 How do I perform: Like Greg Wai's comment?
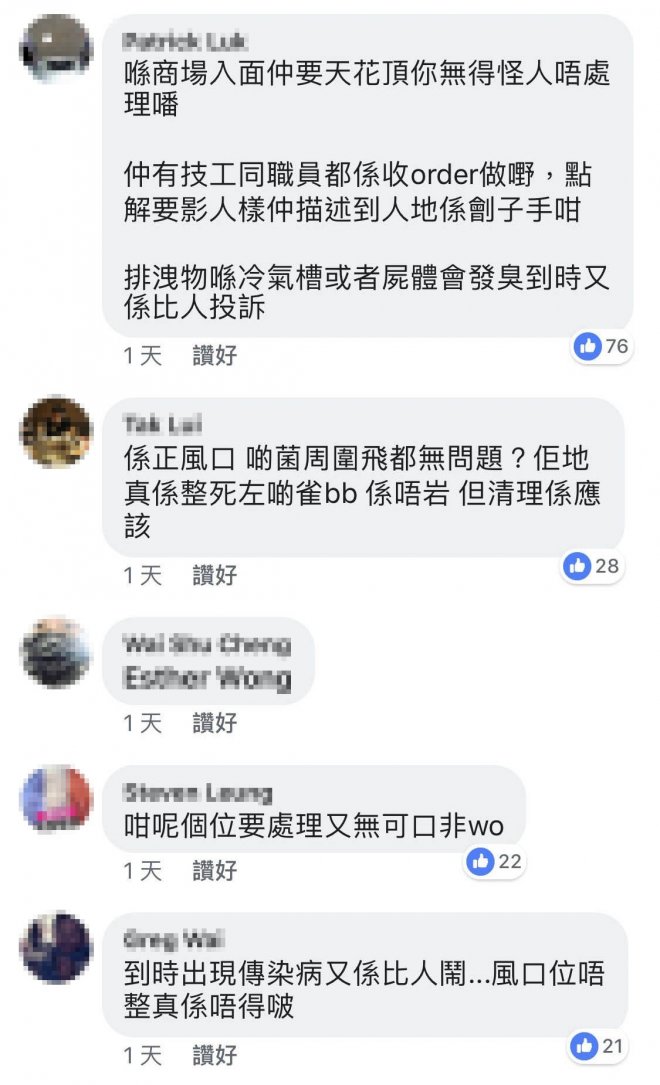[214, 1054]
